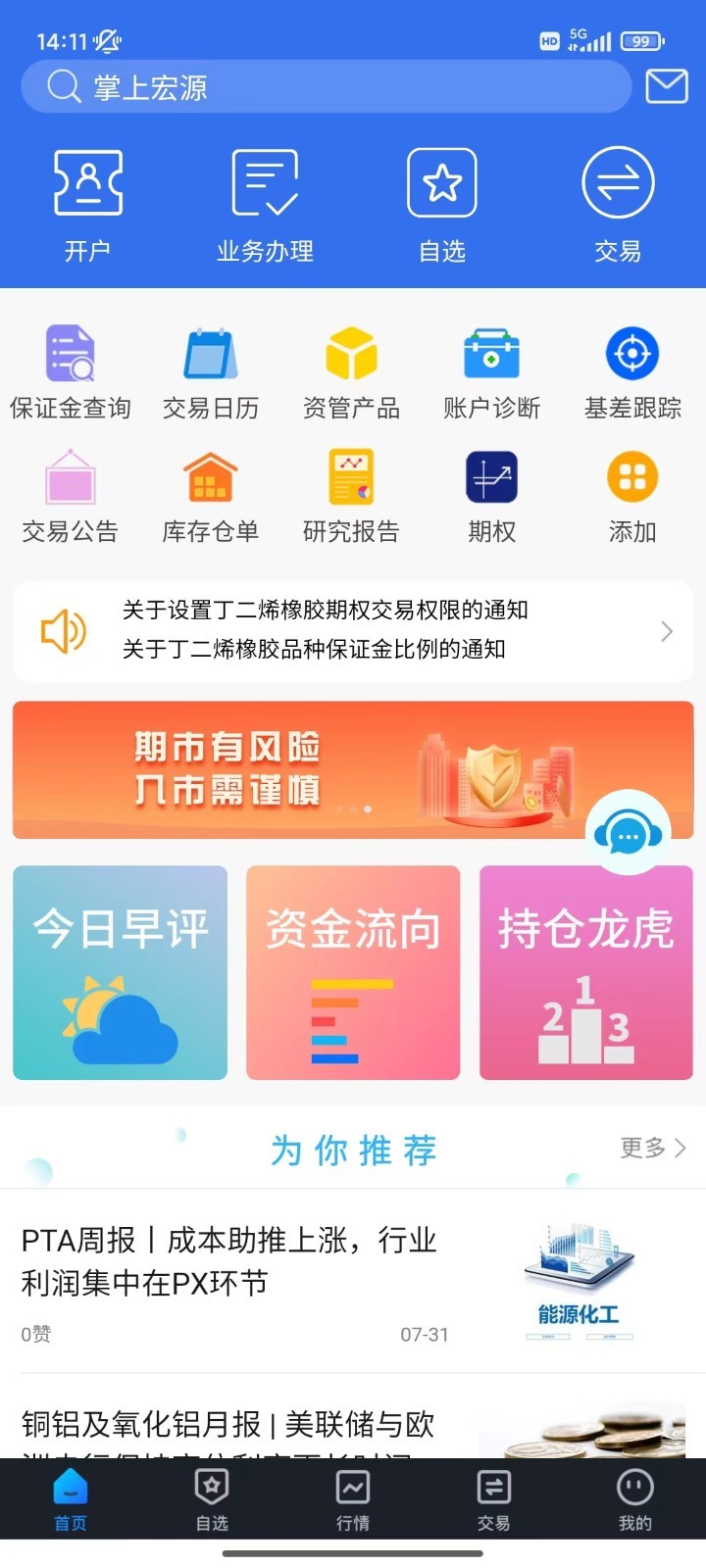This screenshot has height=1568, width=706.
Task: Open the 持仓龙虎 ranking card
Action: [x=586, y=972]
